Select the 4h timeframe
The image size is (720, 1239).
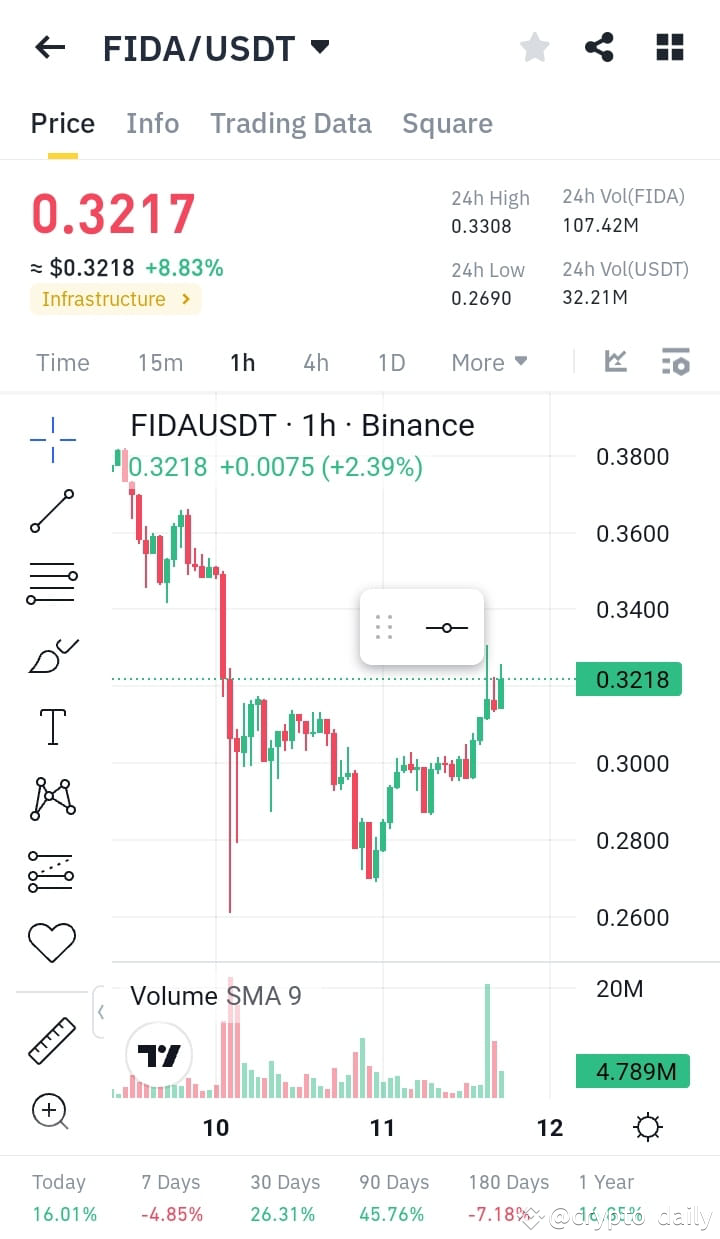point(315,362)
